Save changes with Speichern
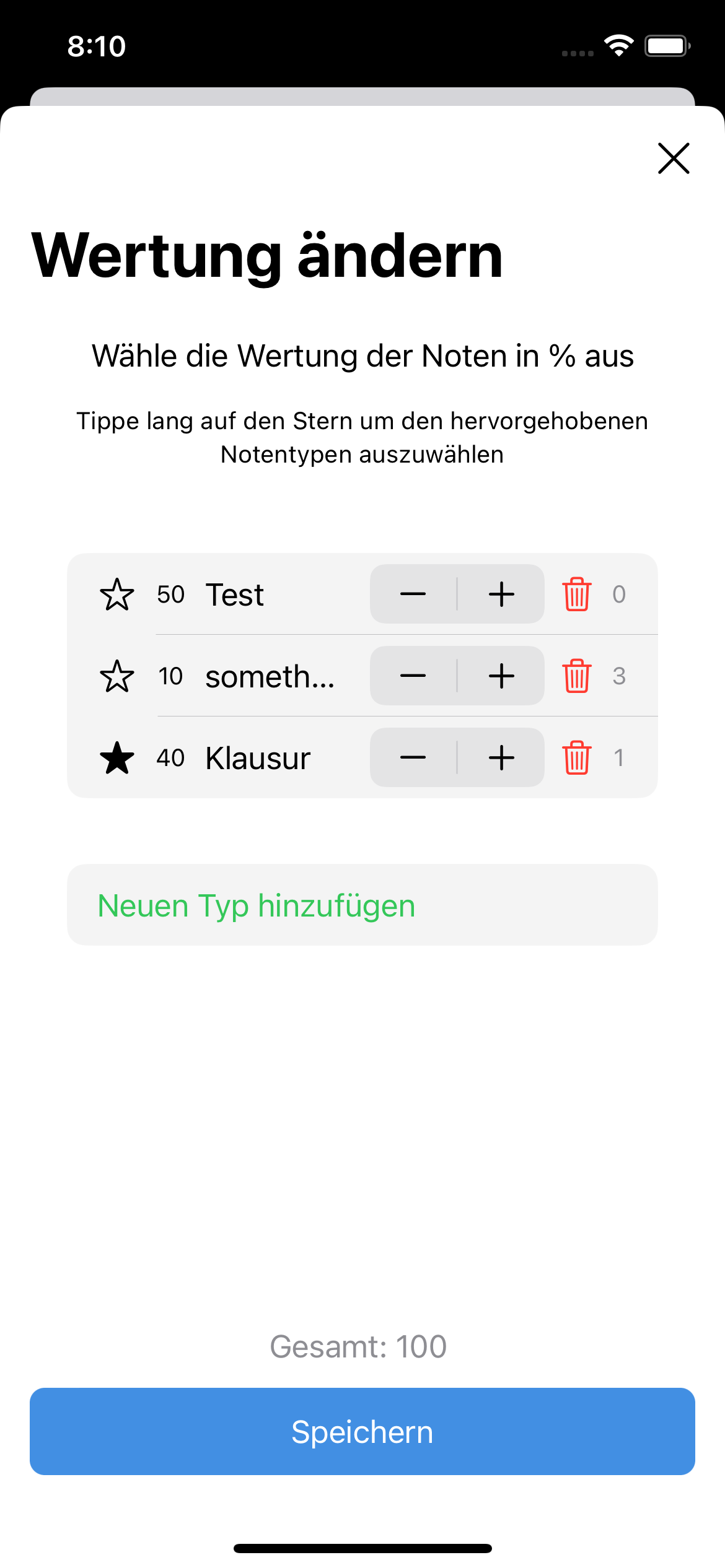Viewport: 725px width, 1568px height. [x=362, y=1432]
